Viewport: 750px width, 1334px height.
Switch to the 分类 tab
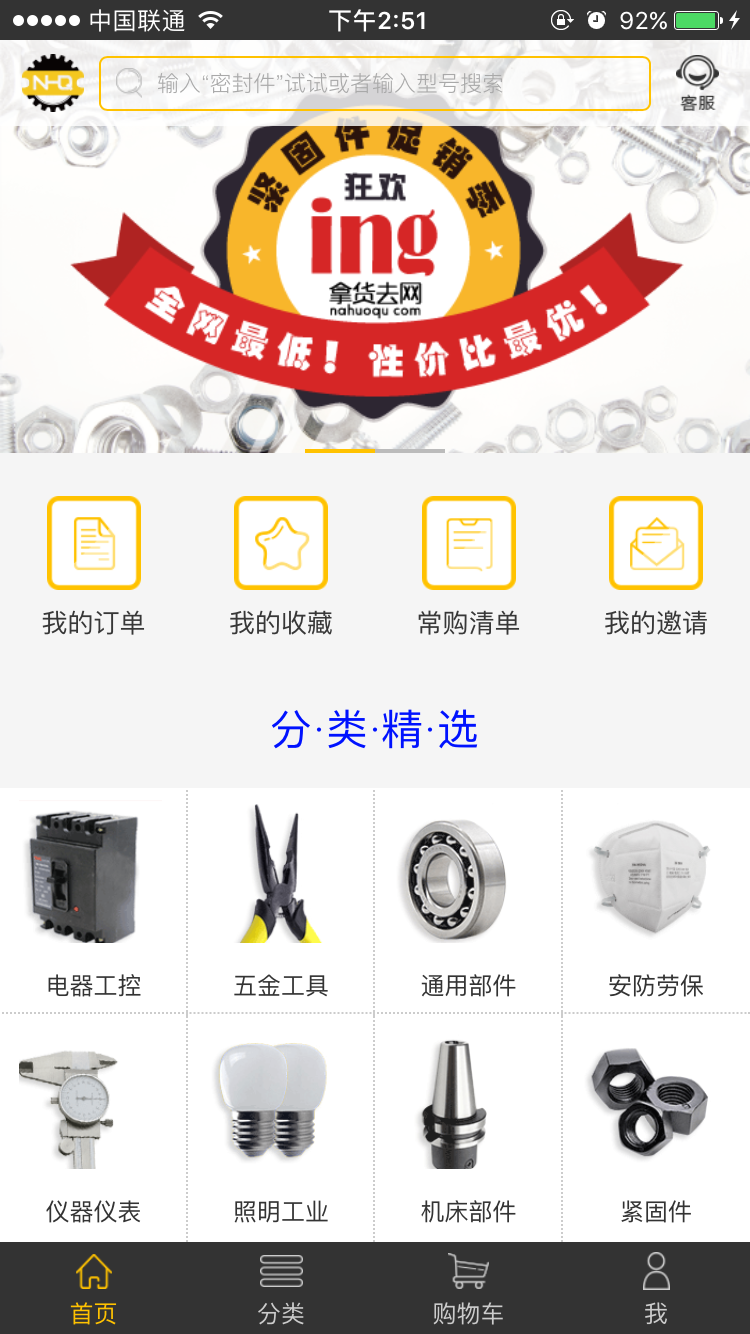[x=281, y=1288]
